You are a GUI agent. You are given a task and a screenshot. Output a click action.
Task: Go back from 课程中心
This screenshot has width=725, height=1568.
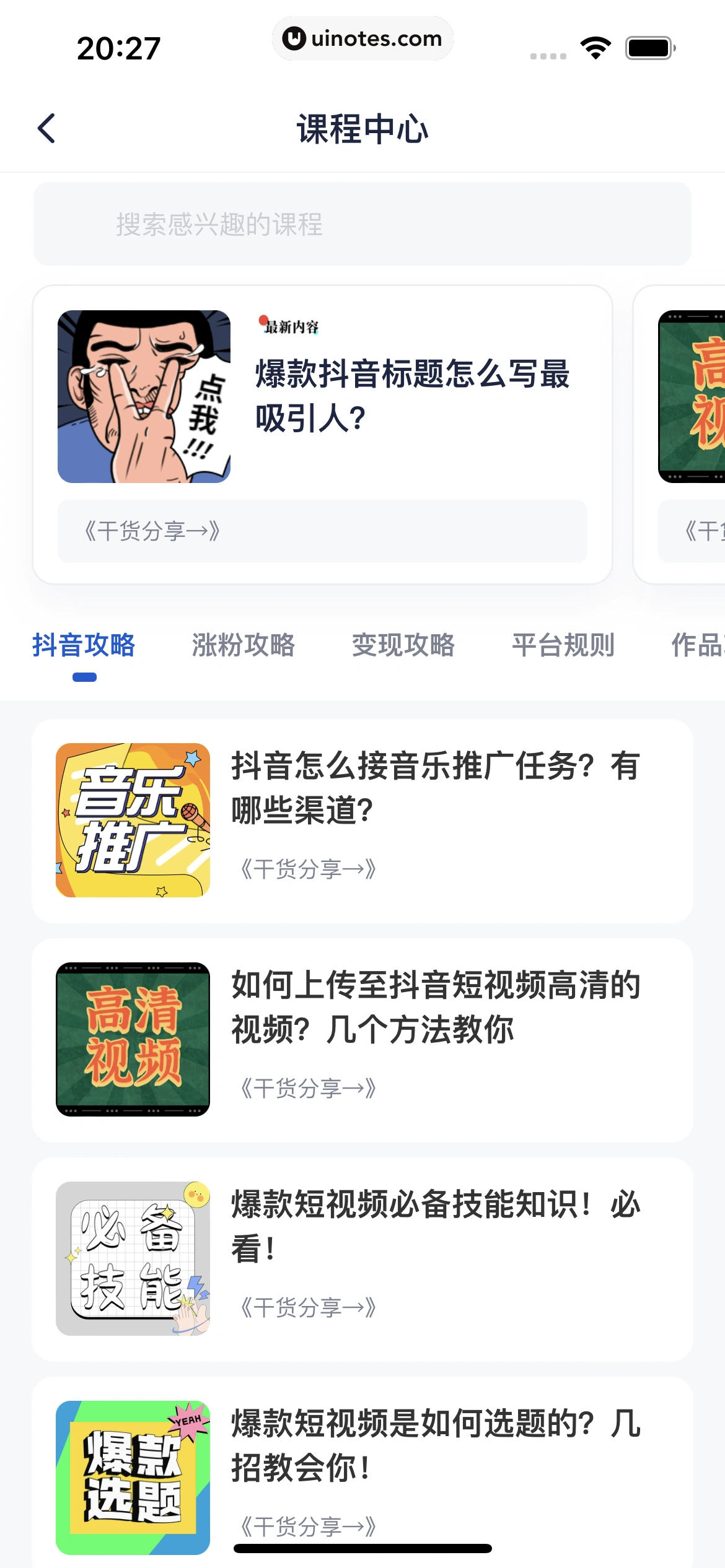point(47,129)
